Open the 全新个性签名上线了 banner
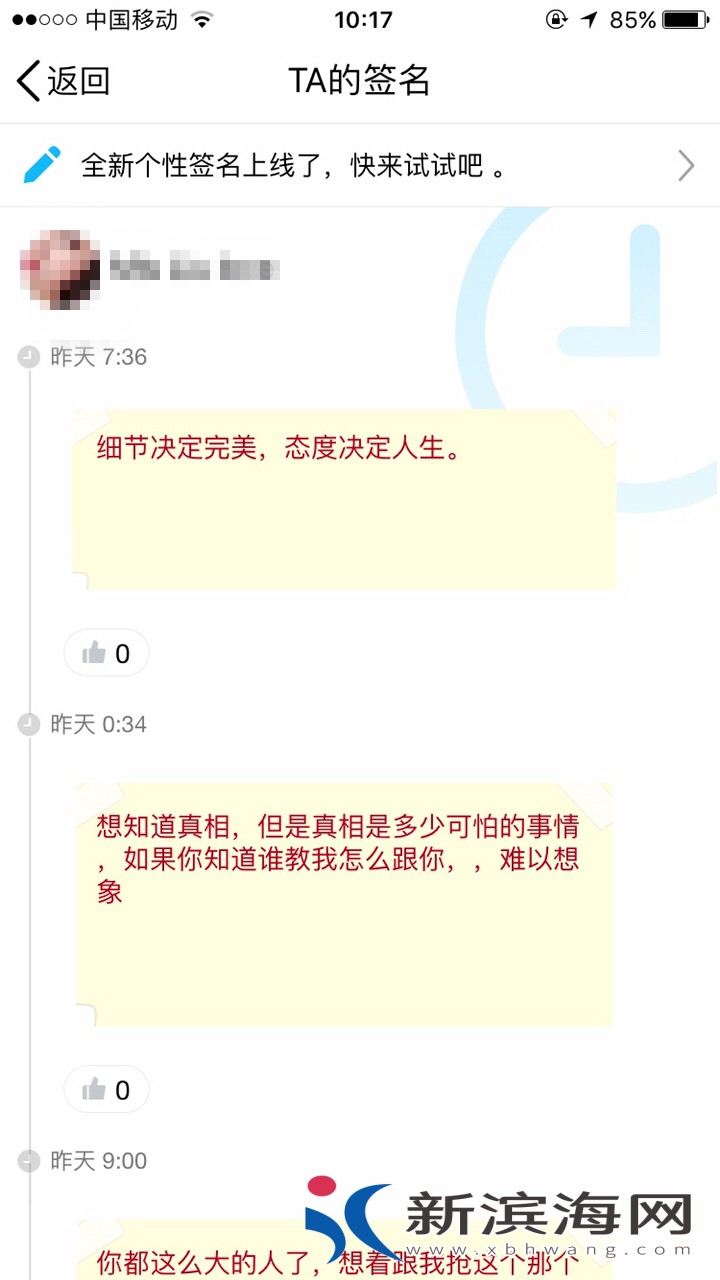Screen dimensions: 720x1280 [x=360, y=166]
